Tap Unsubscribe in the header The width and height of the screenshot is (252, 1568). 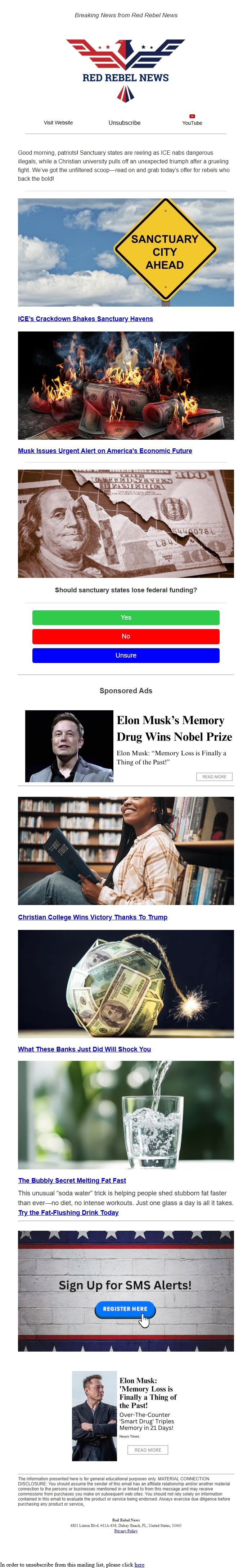(x=124, y=123)
